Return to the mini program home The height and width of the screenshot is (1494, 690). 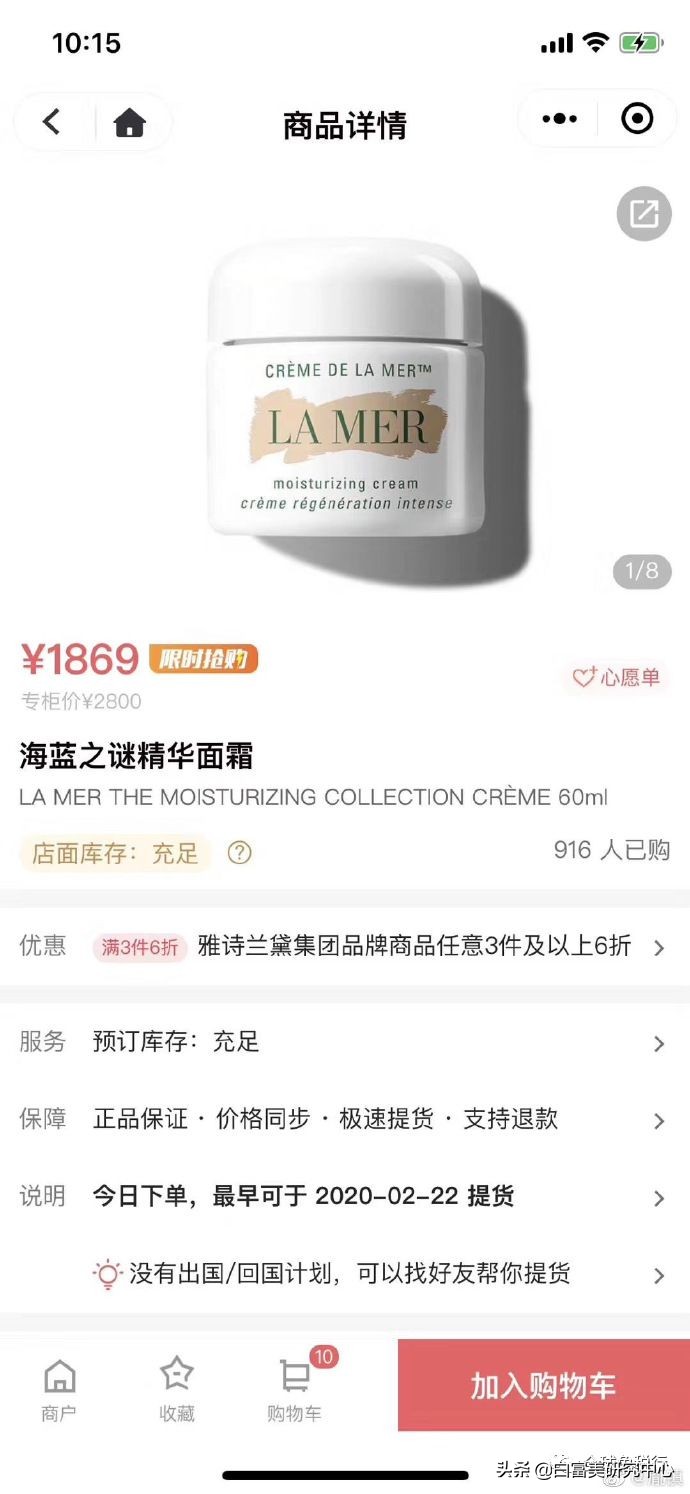(x=130, y=122)
